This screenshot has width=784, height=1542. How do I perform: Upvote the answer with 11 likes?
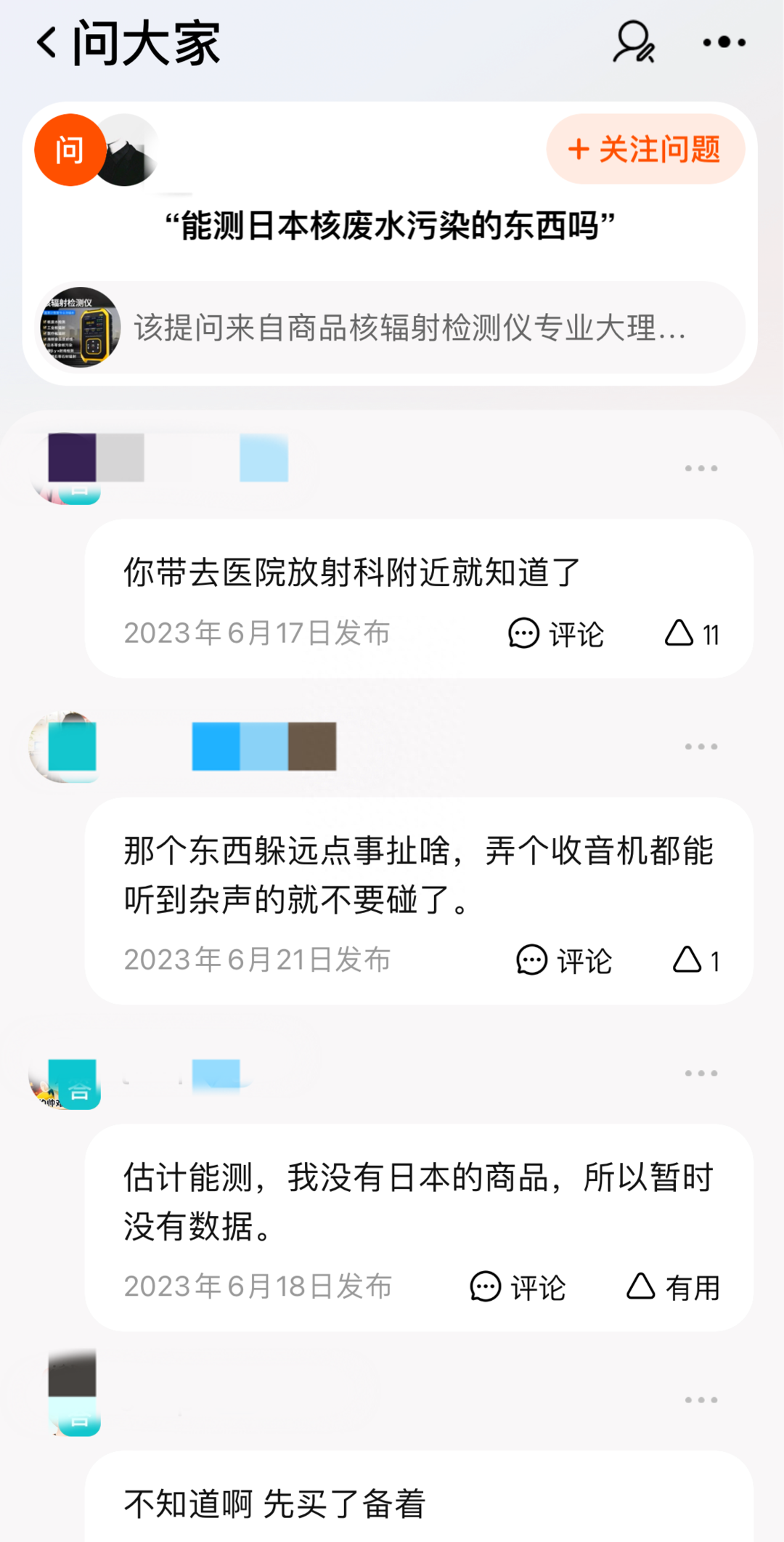tap(691, 634)
